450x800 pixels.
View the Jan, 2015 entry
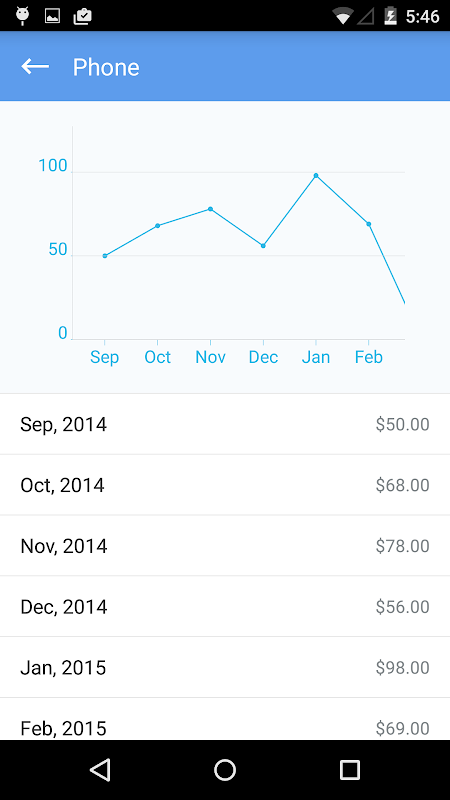[x=225, y=667]
